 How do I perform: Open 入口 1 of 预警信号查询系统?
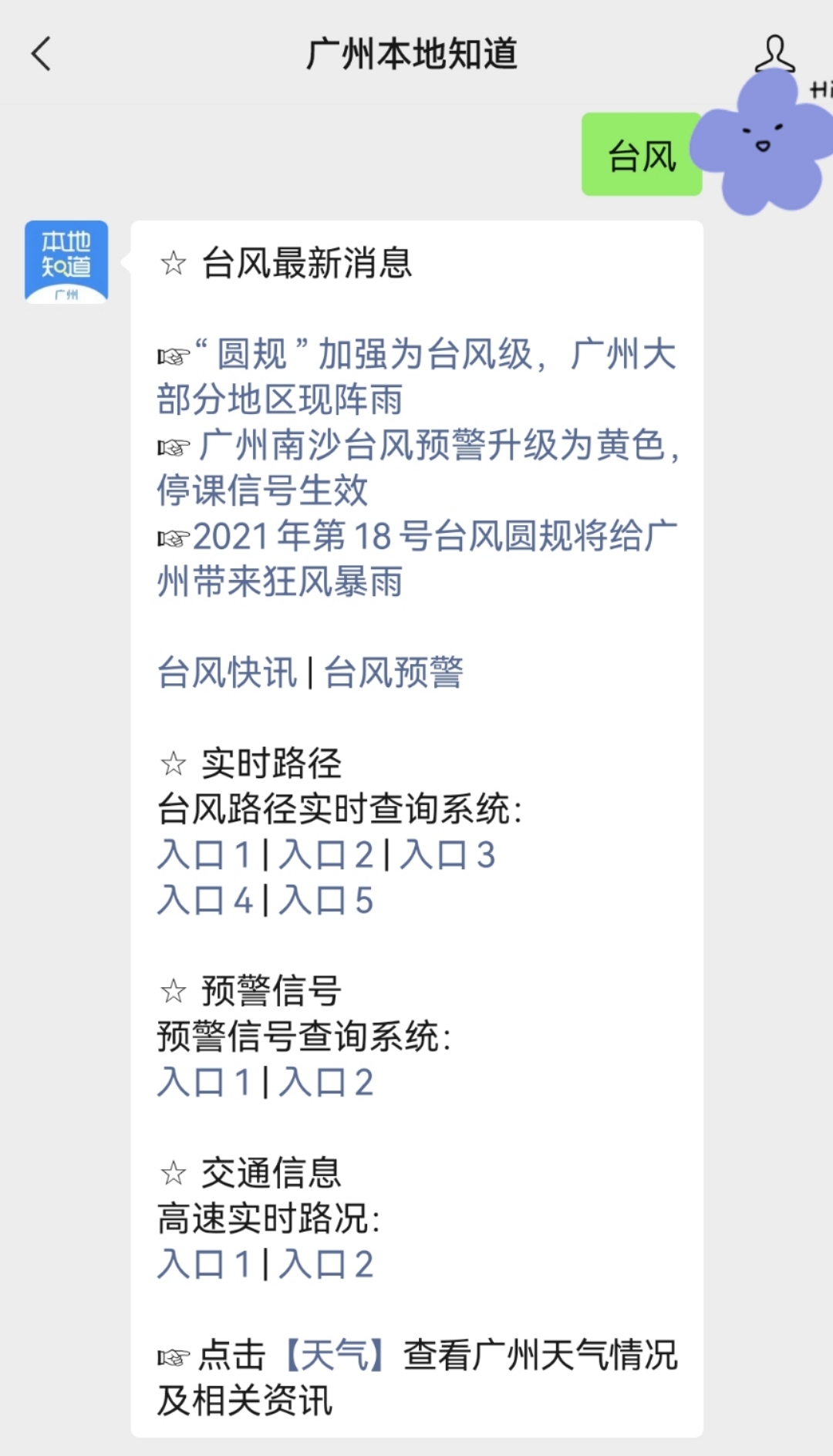[x=204, y=1083]
